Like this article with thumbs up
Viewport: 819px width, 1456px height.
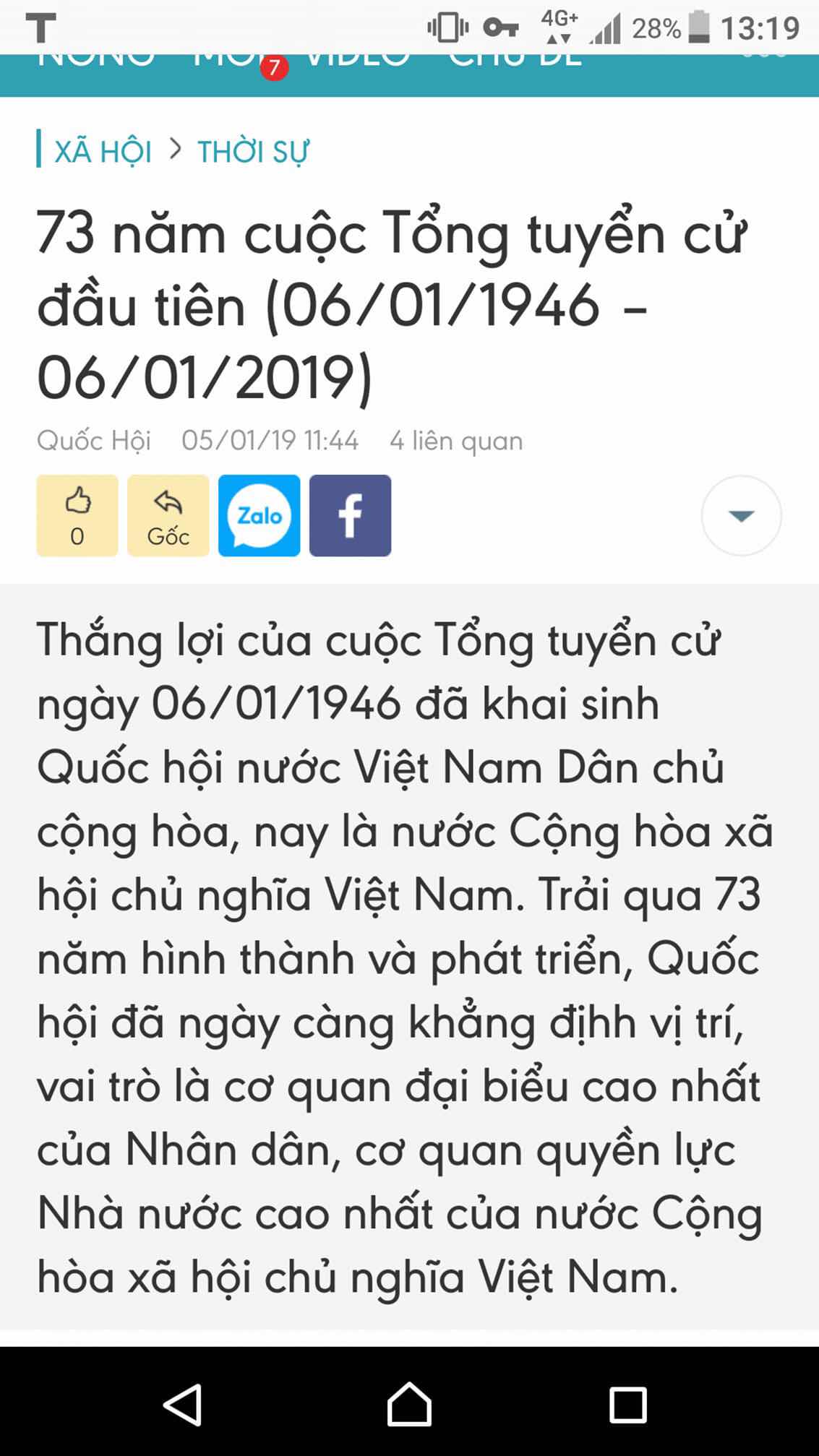[x=77, y=515]
